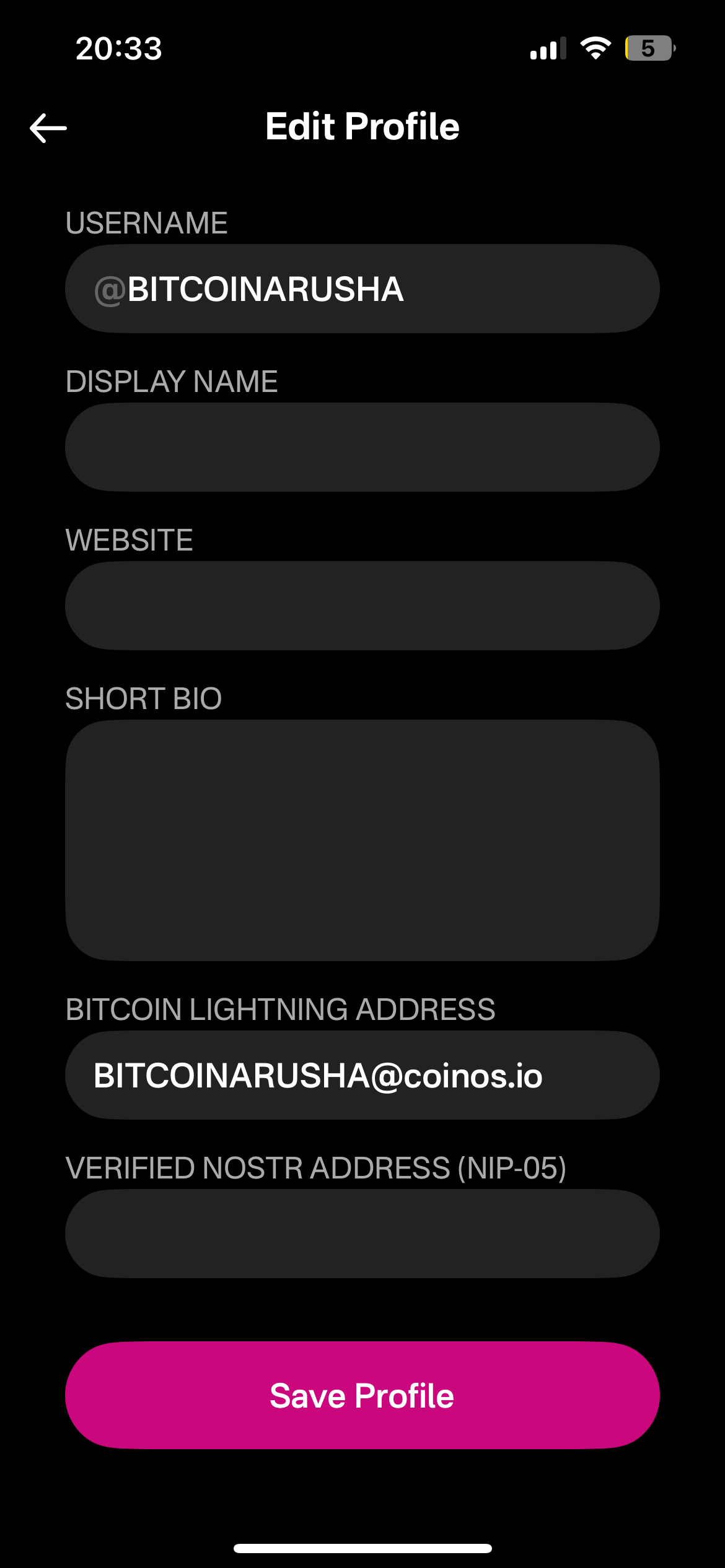Tap the Display Name input field

[362, 447]
